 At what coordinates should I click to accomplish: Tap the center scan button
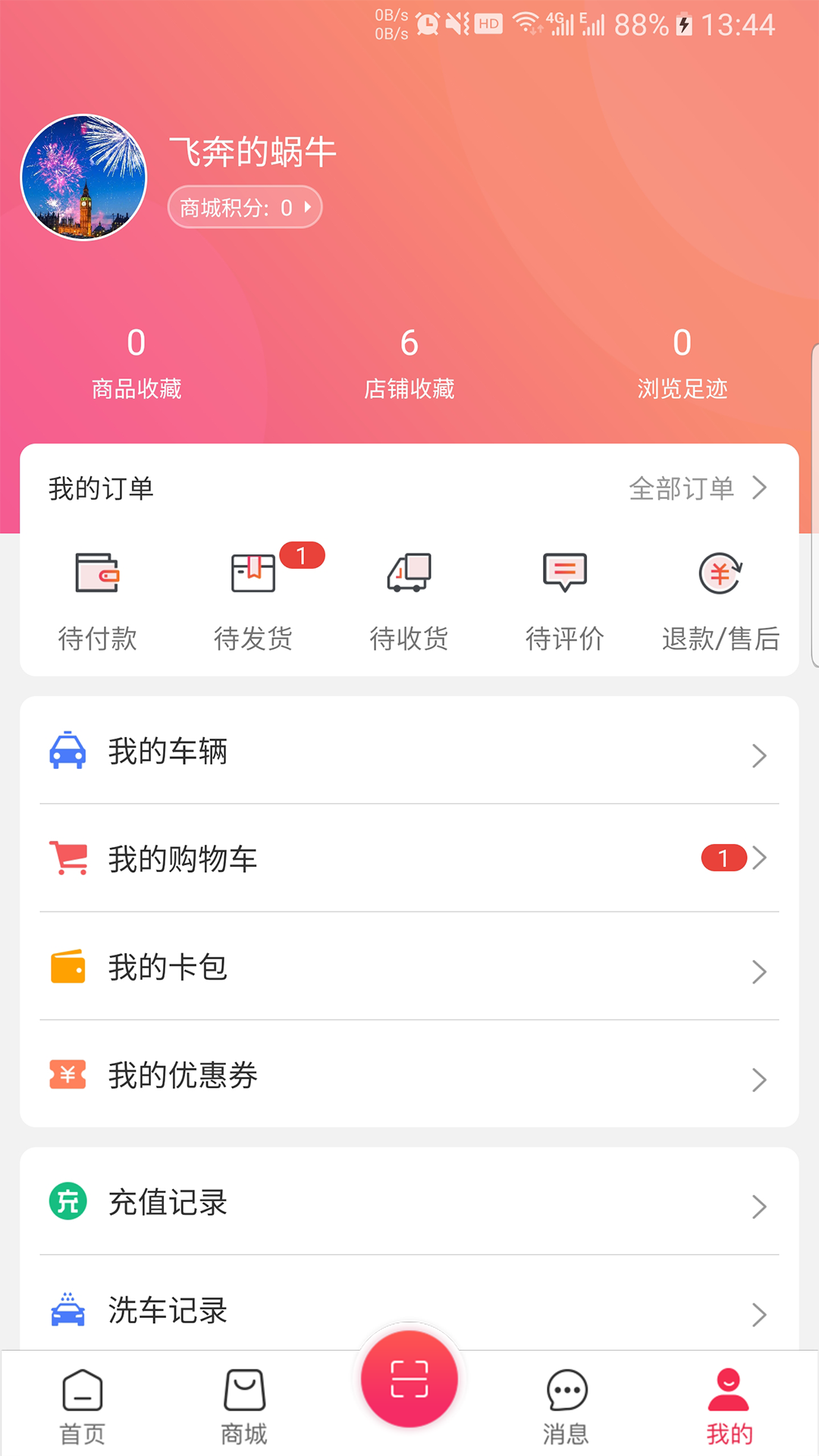click(409, 1379)
